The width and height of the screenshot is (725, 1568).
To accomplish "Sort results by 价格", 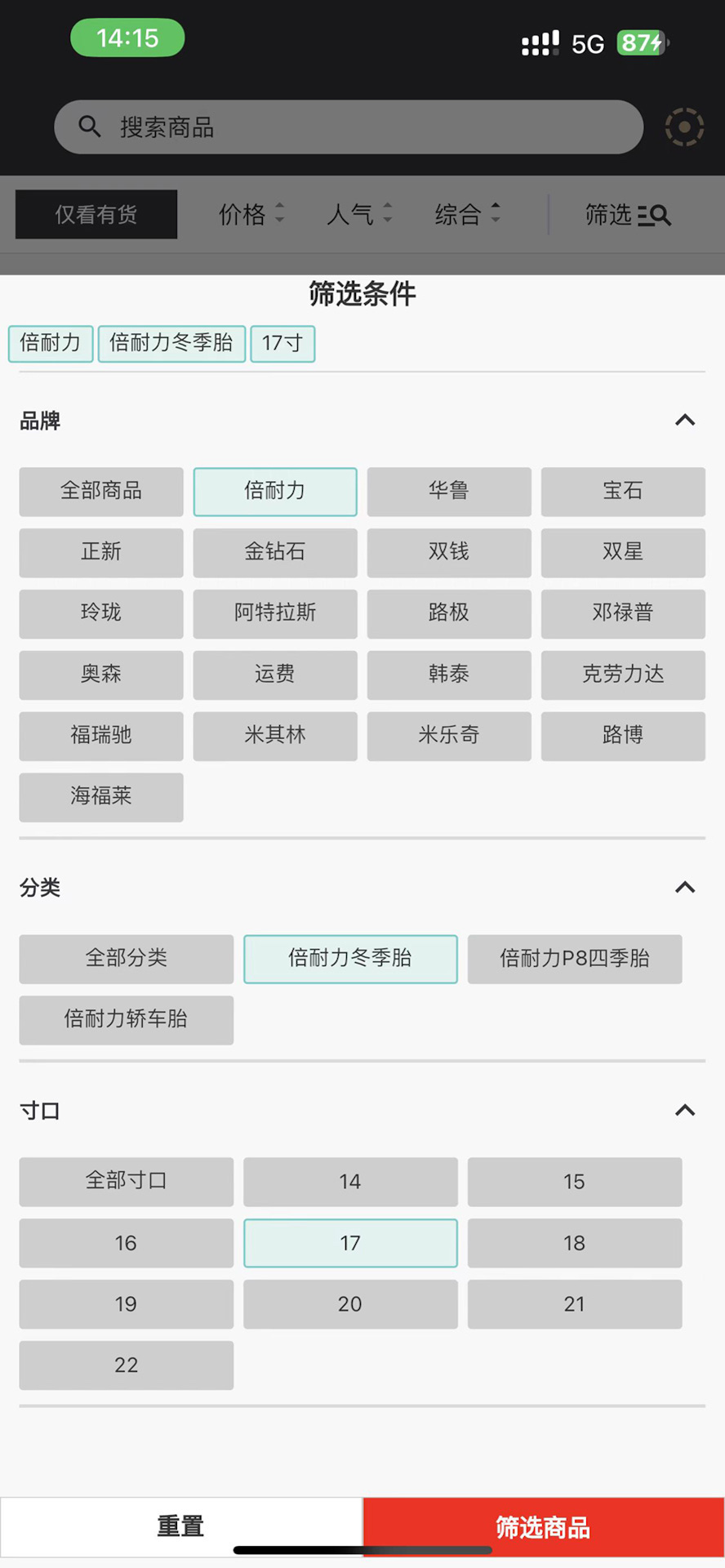I will [x=251, y=215].
